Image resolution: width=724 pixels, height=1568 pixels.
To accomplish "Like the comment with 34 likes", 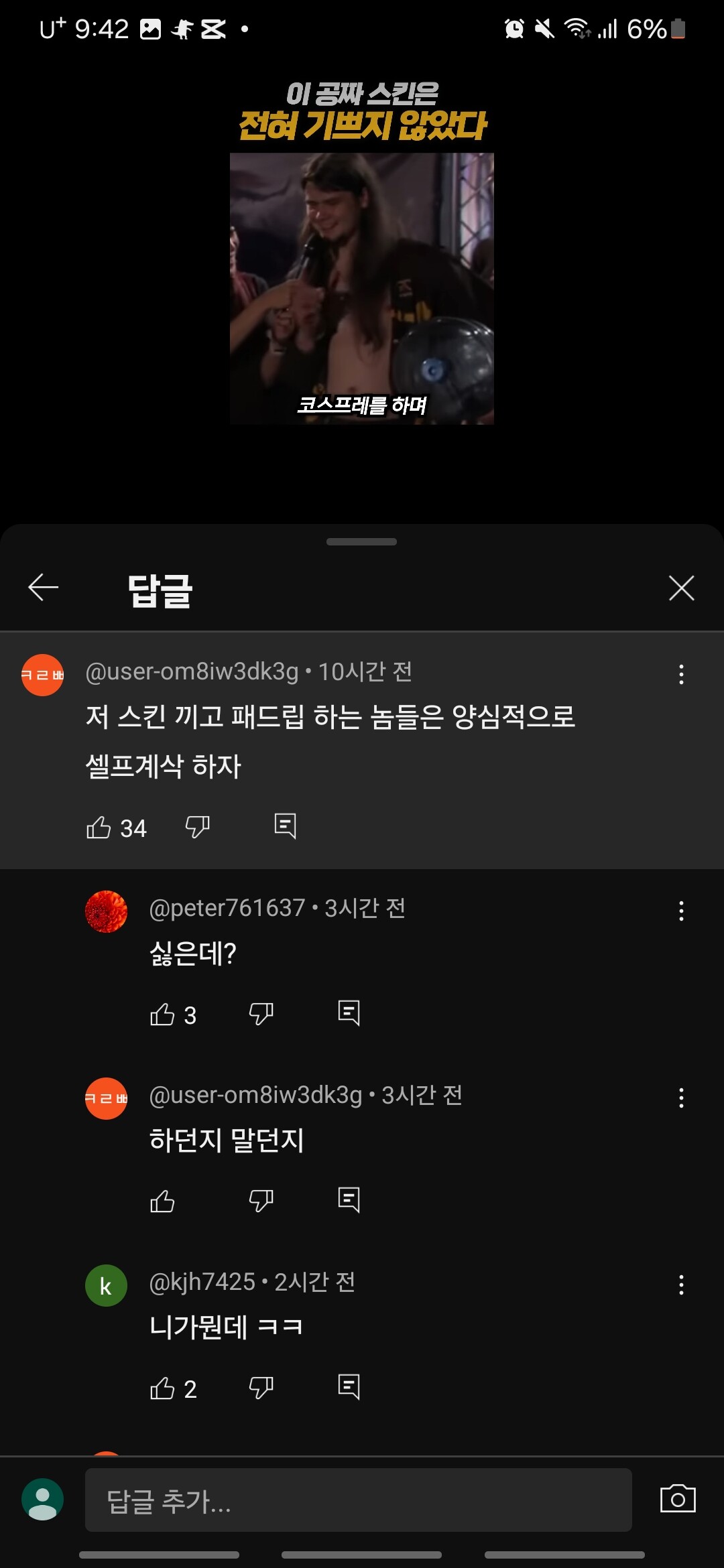I will tap(99, 828).
